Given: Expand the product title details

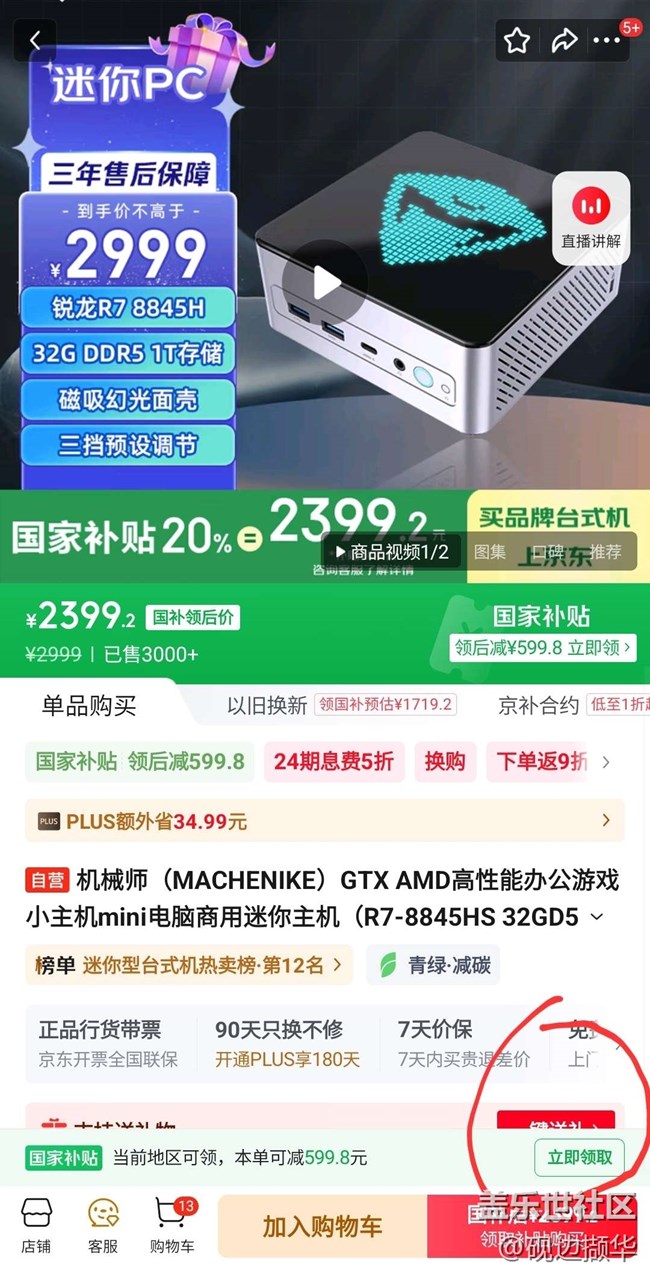Looking at the screenshot, I should [598, 917].
